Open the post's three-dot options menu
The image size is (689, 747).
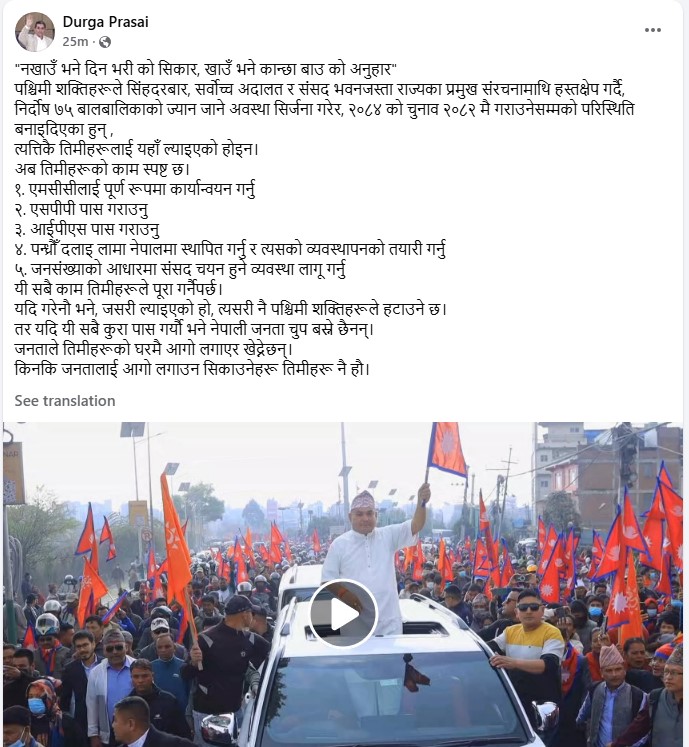tap(652, 30)
